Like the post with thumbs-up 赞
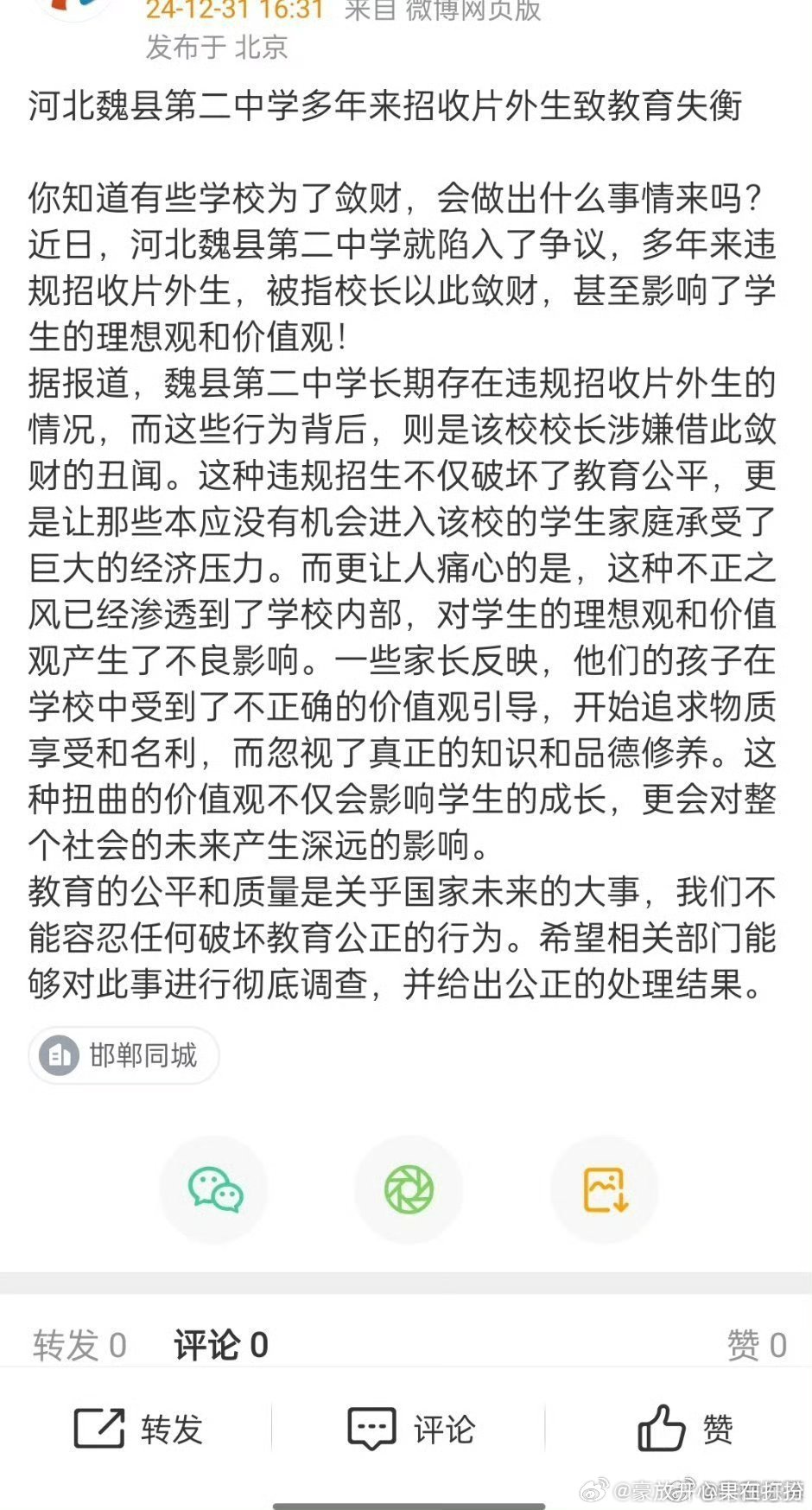Image resolution: width=812 pixels, height=1510 pixels. pyautogui.click(x=686, y=1429)
